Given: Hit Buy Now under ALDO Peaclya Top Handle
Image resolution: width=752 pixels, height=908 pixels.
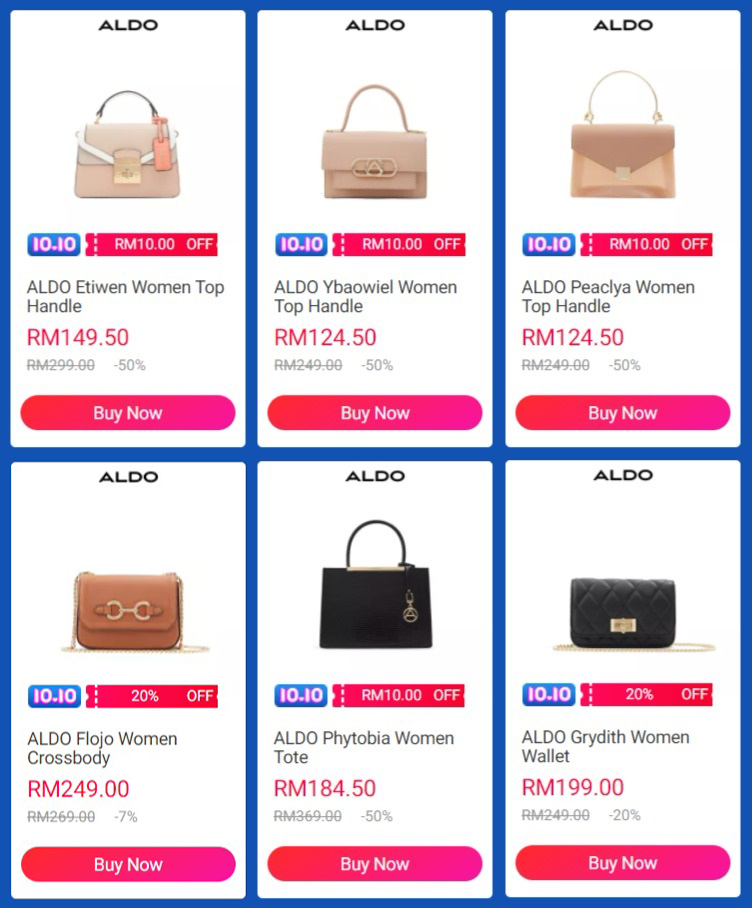Looking at the screenshot, I should point(622,413).
